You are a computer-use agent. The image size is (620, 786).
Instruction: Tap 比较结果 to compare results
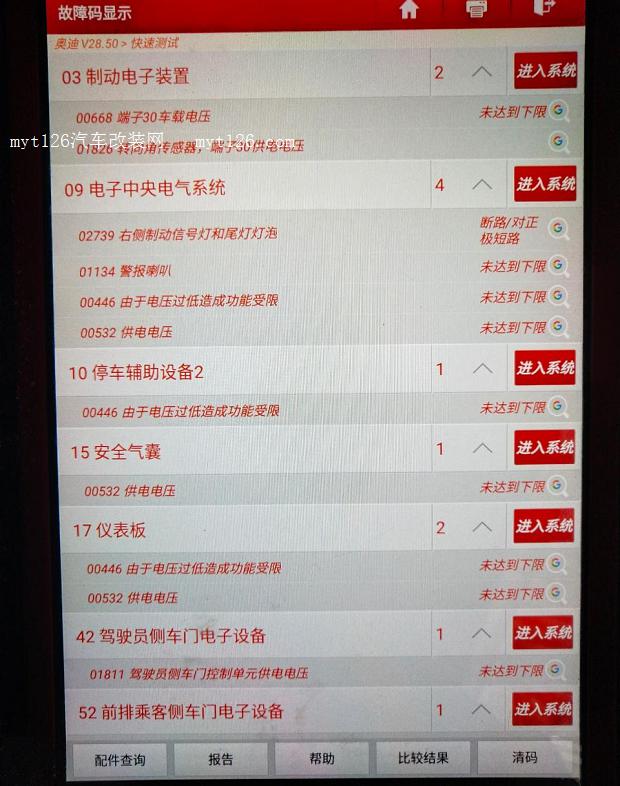tap(423, 758)
